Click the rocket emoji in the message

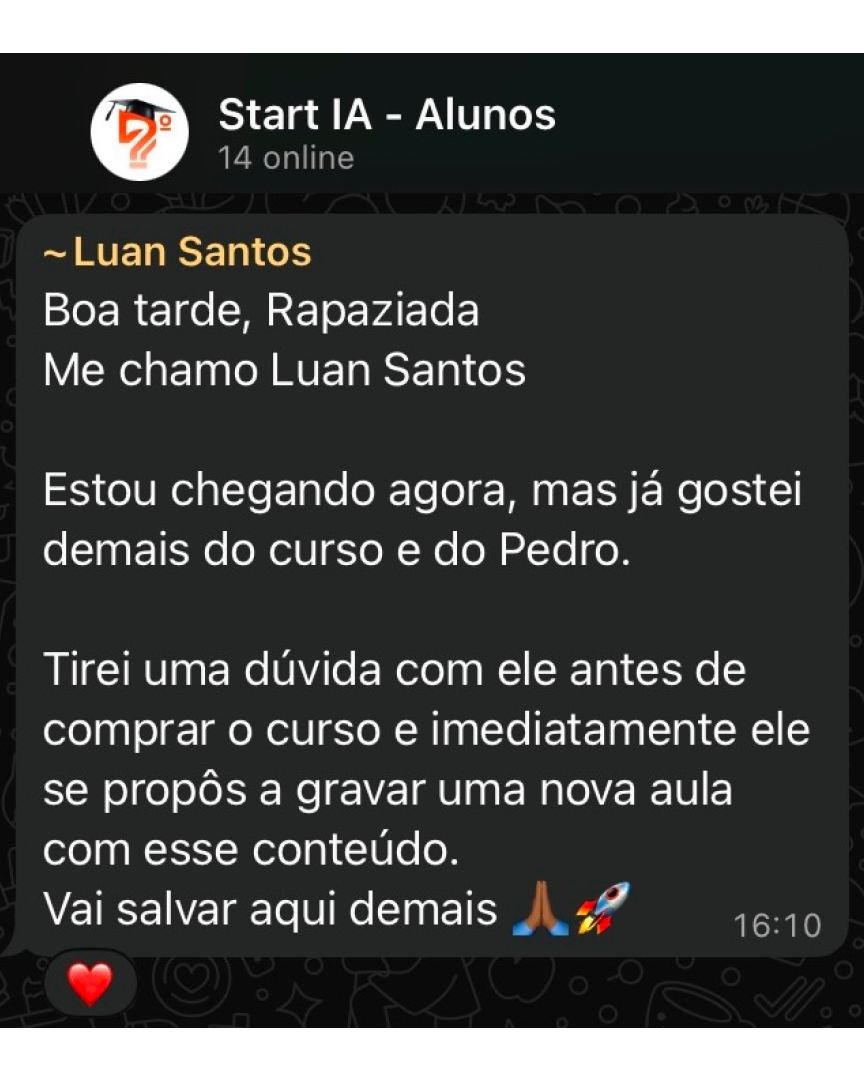point(600,905)
